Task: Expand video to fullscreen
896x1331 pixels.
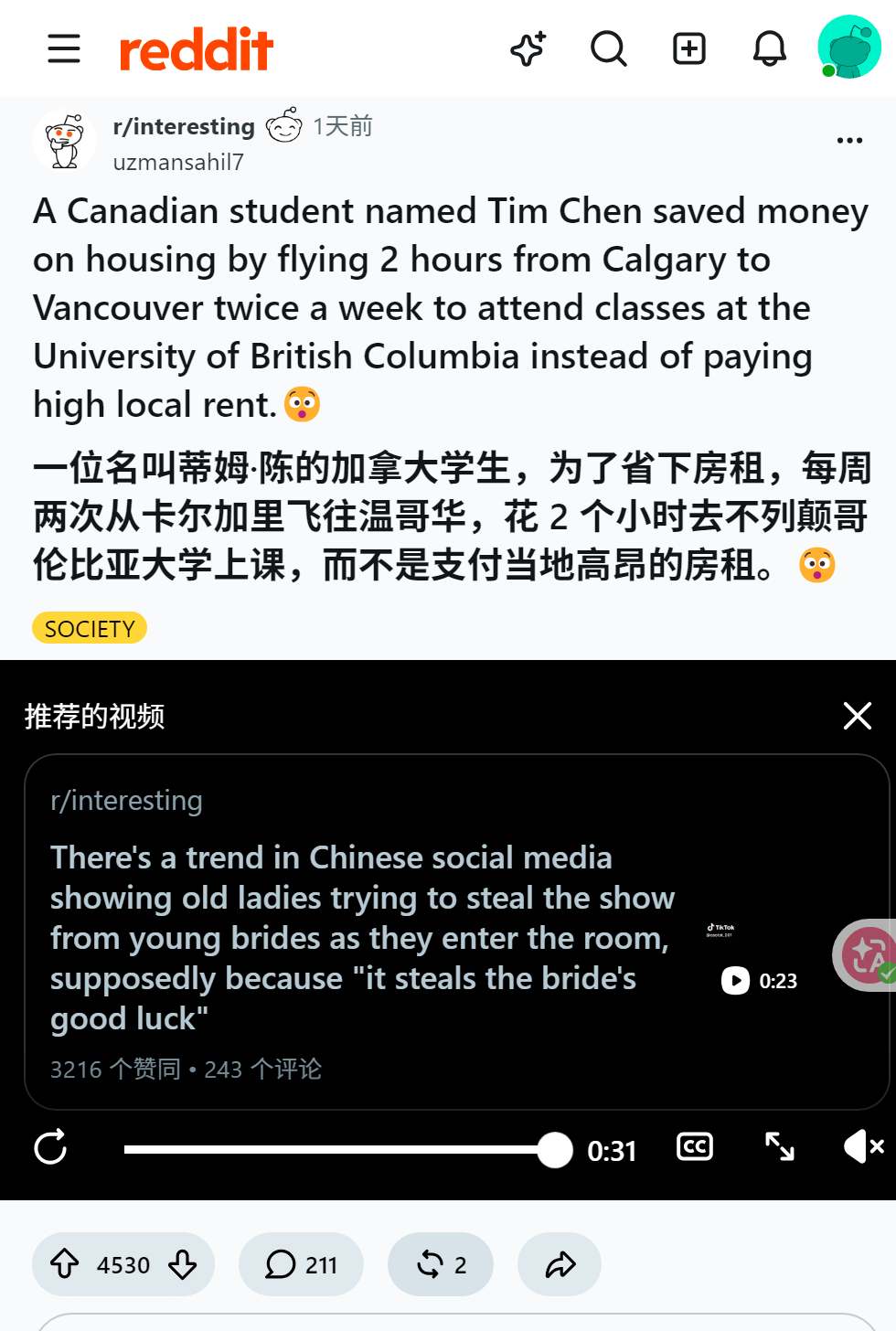Action: pyautogui.click(x=780, y=1146)
